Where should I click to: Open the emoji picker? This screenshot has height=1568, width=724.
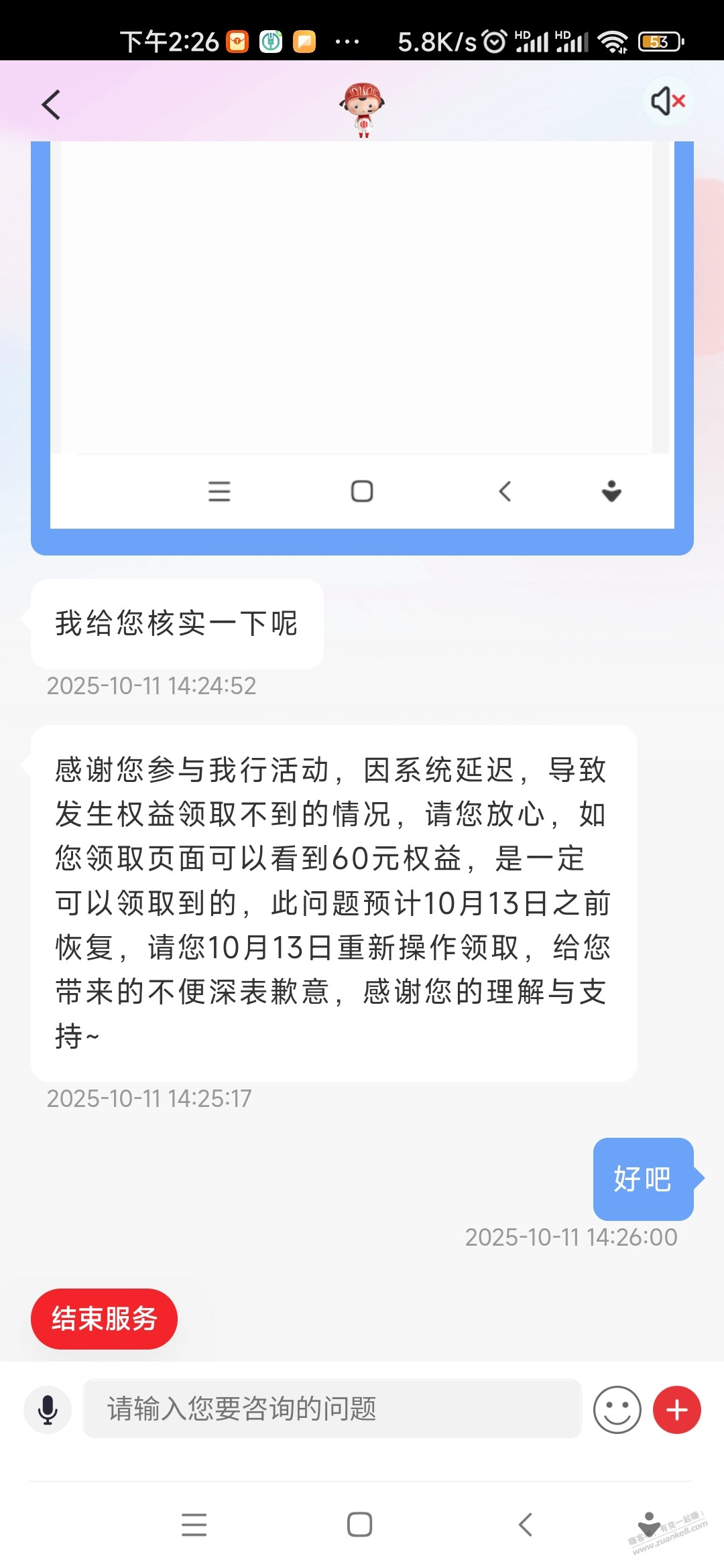click(x=617, y=1409)
